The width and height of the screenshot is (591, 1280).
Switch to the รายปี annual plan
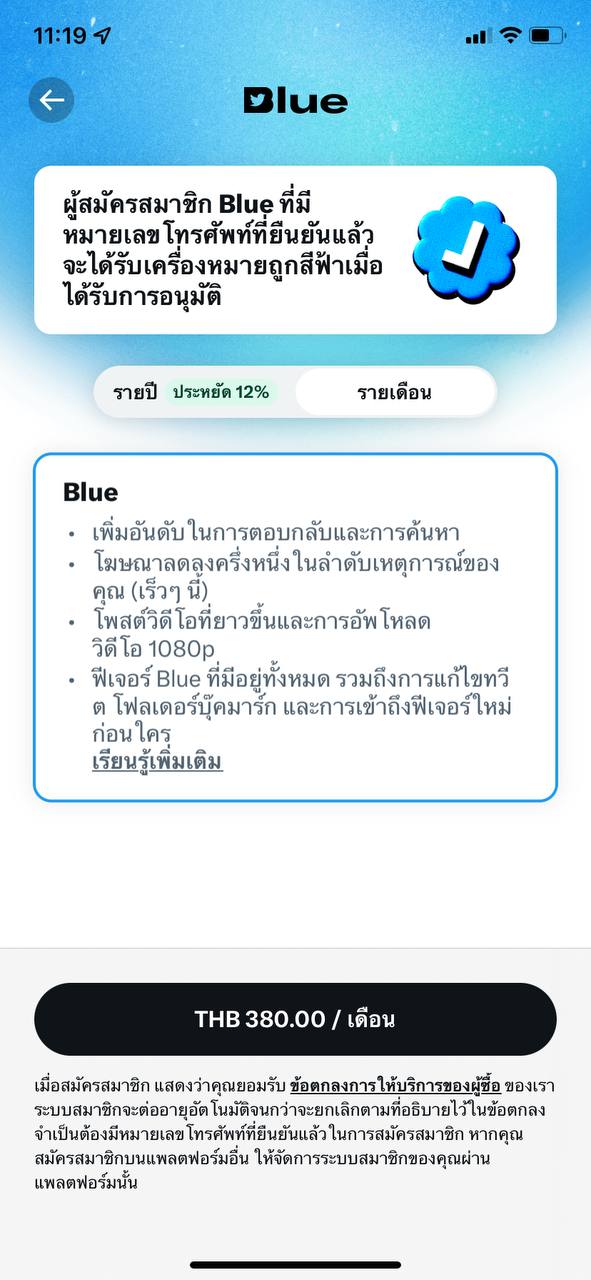pos(195,392)
